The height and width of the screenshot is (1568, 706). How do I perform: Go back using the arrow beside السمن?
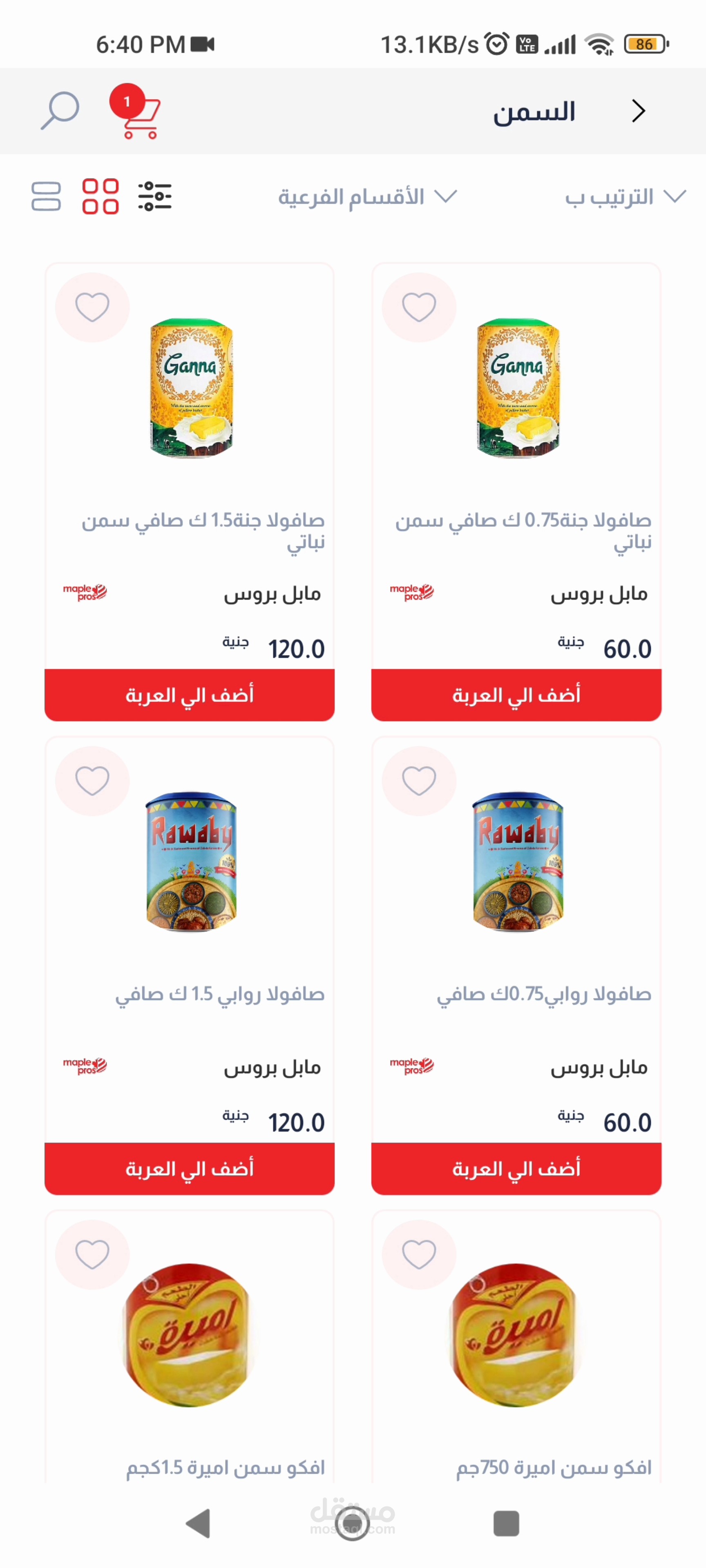coord(638,111)
